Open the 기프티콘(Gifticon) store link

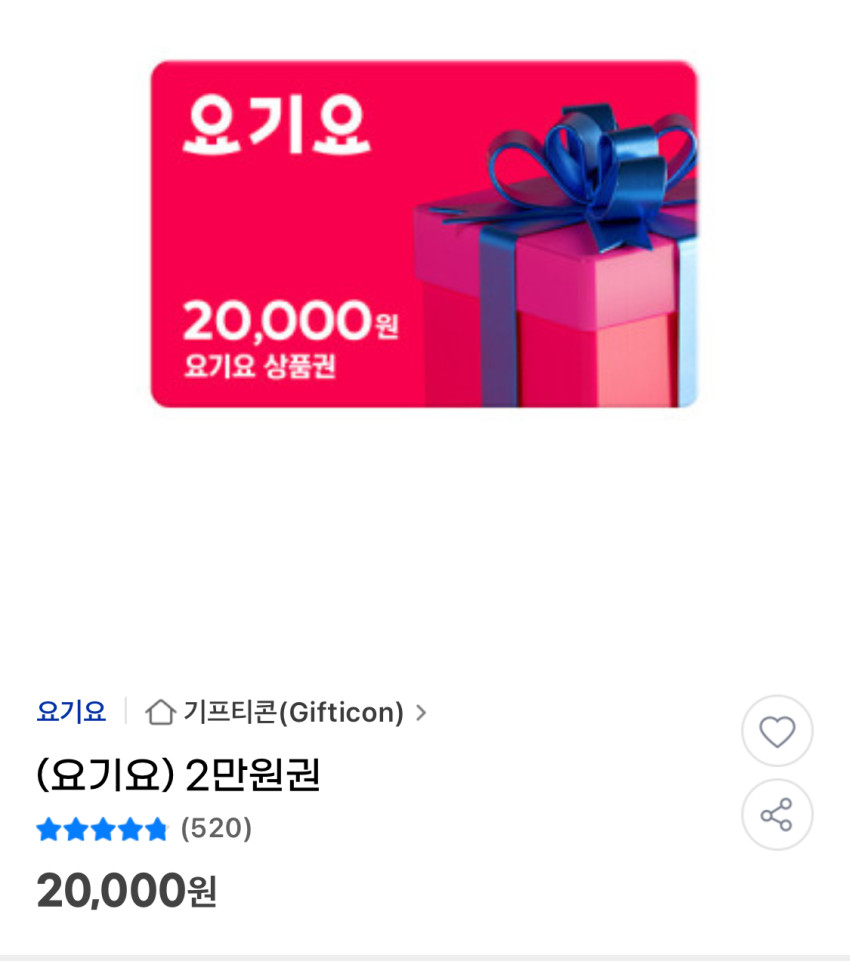(x=287, y=712)
